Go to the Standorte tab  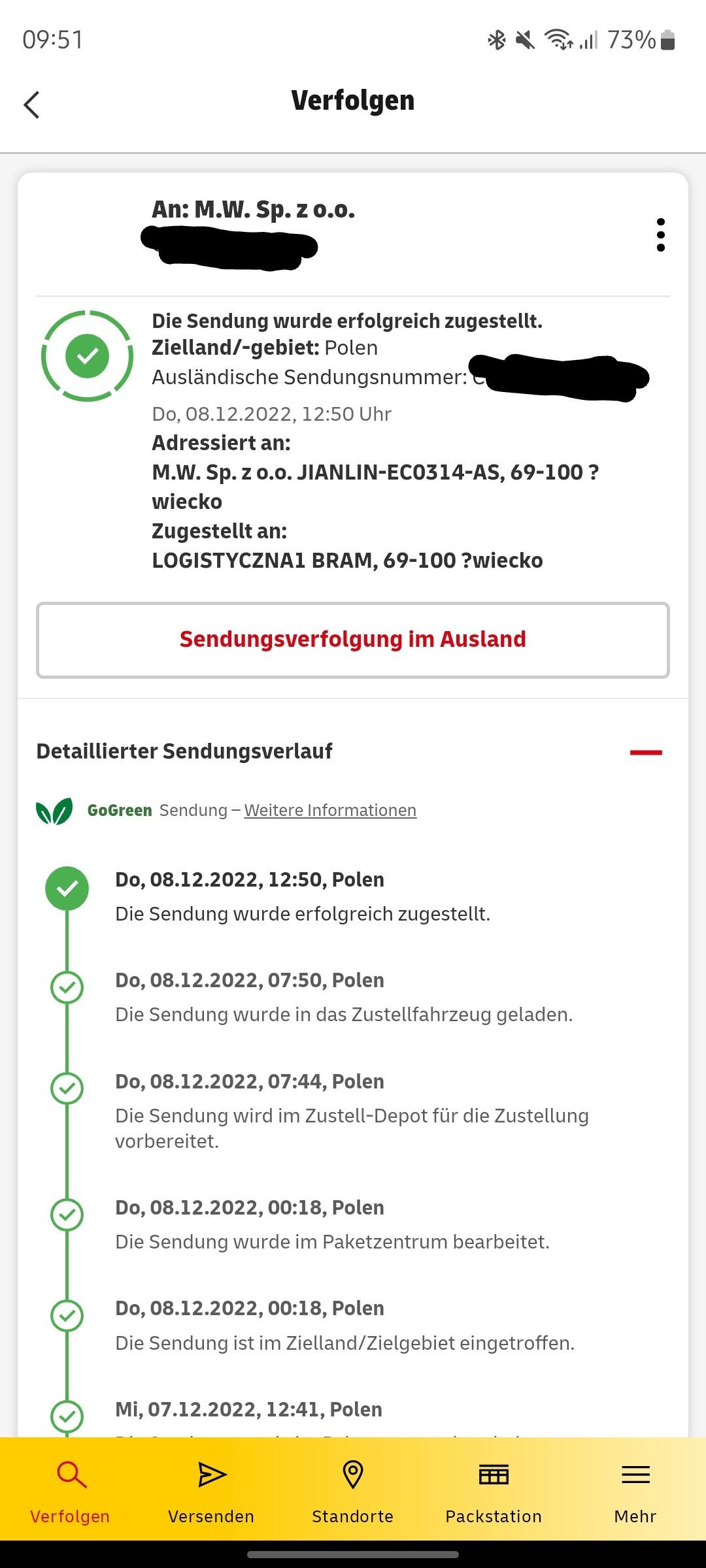pyautogui.click(x=353, y=1490)
